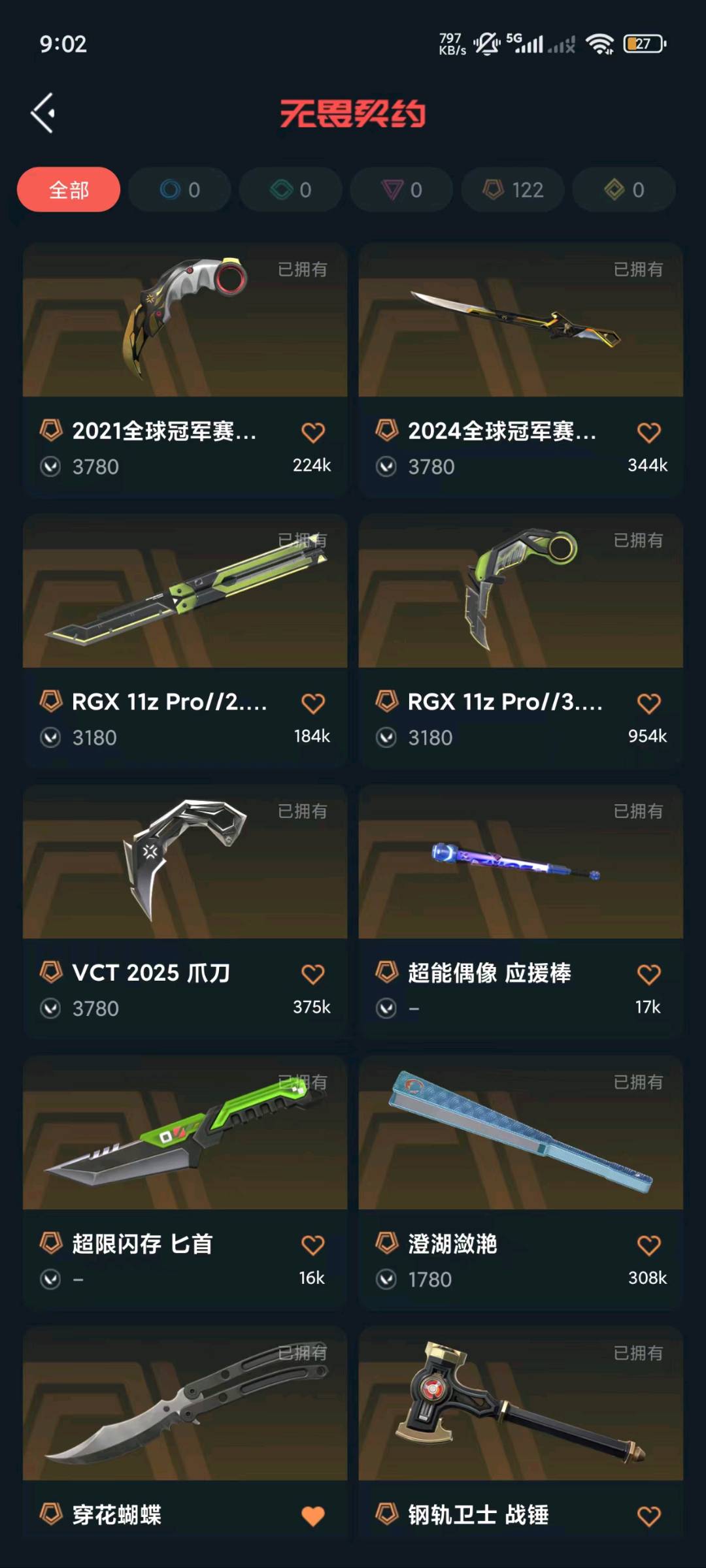Filter by the green diamond tier

click(291, 189)
